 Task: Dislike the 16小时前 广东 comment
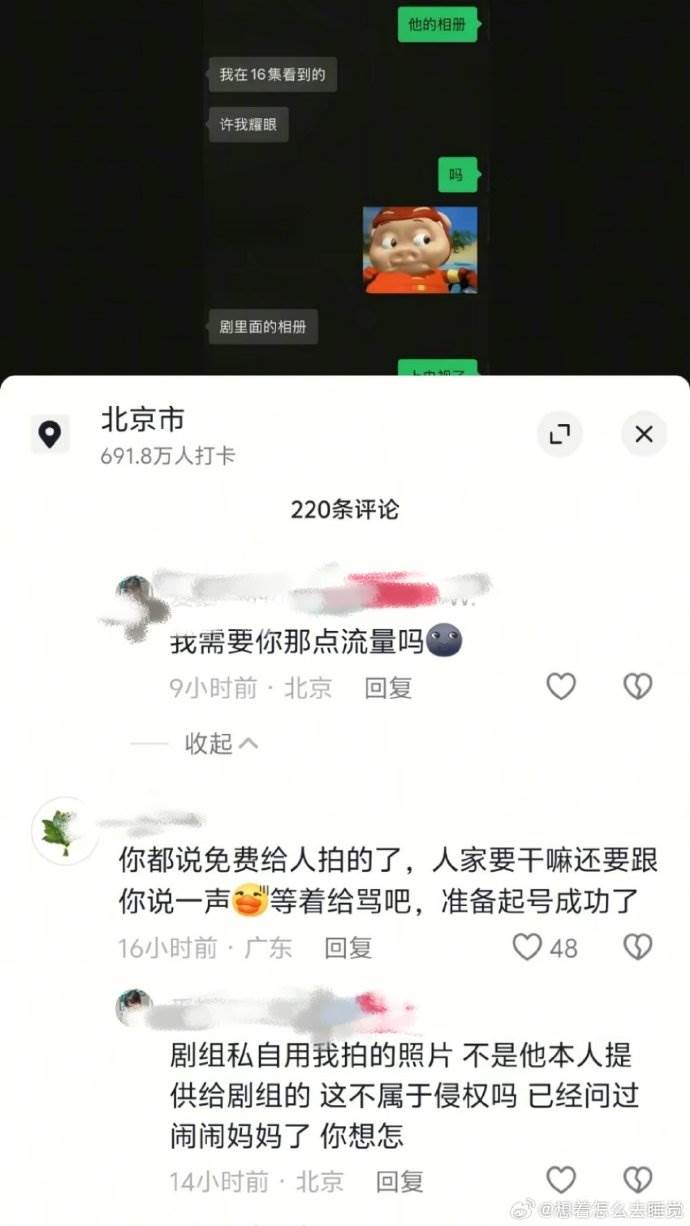(x=637, y=947)
